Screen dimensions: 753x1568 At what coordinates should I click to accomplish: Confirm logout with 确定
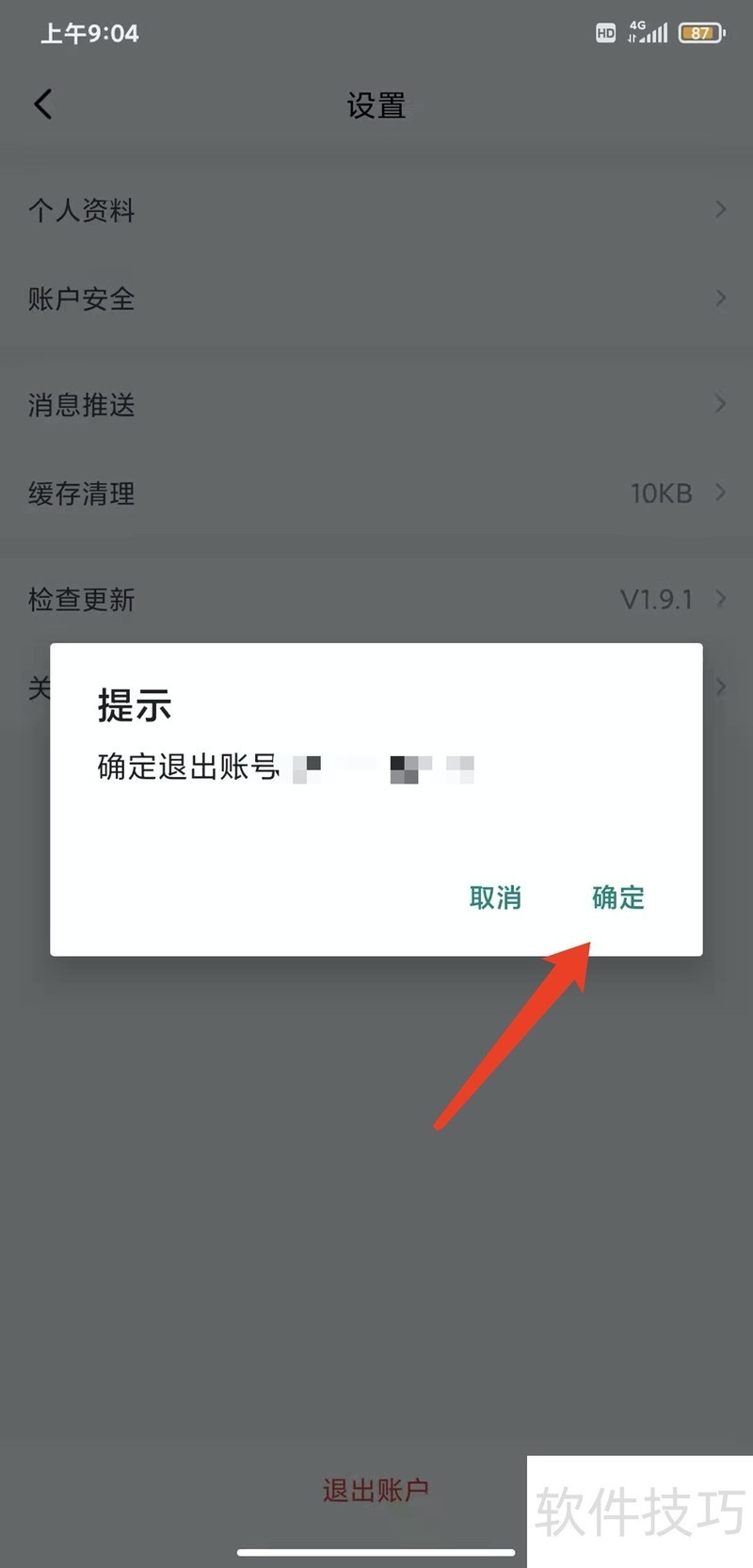(617, 897)
